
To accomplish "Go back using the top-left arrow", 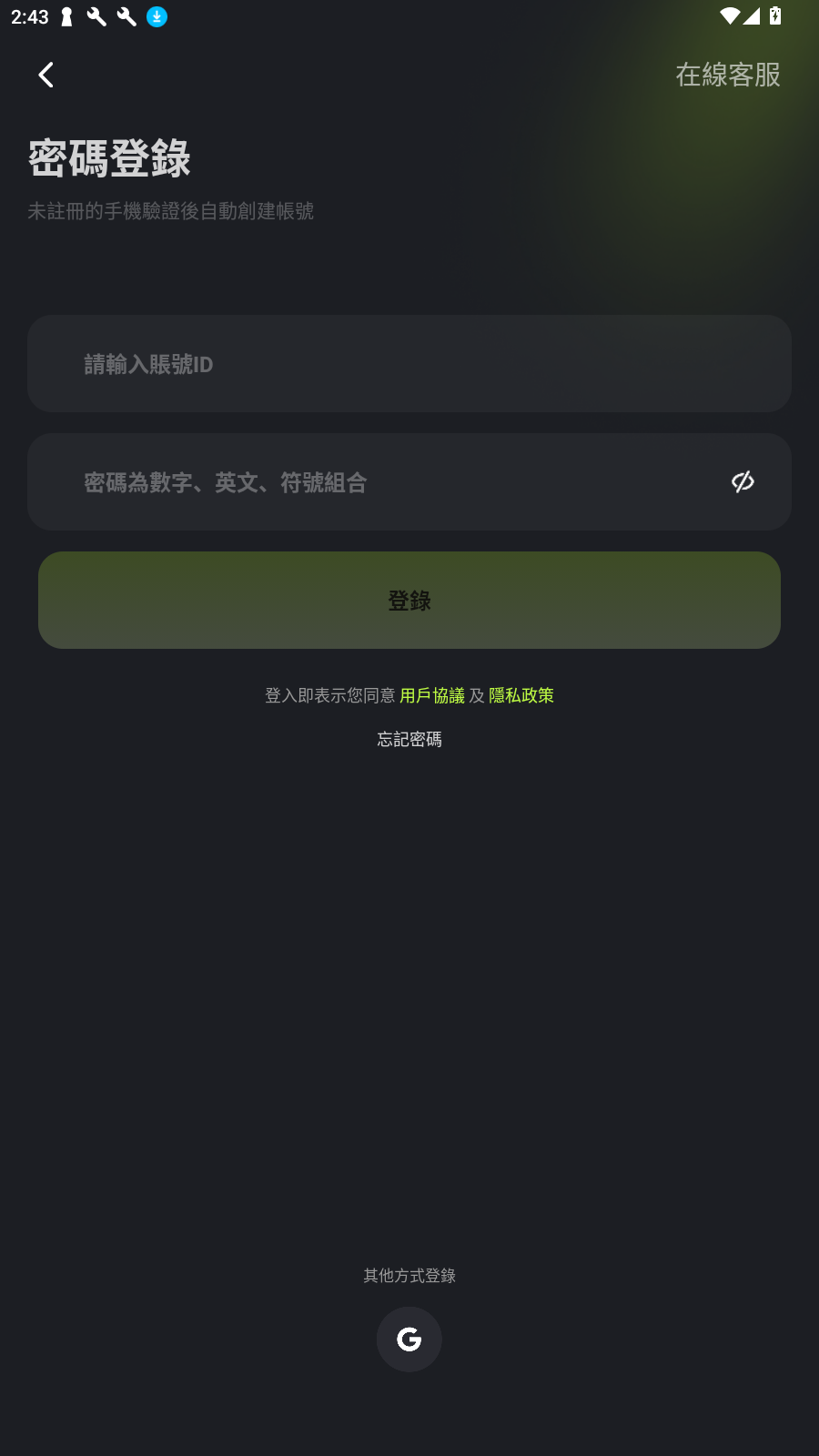I will 46,75.
